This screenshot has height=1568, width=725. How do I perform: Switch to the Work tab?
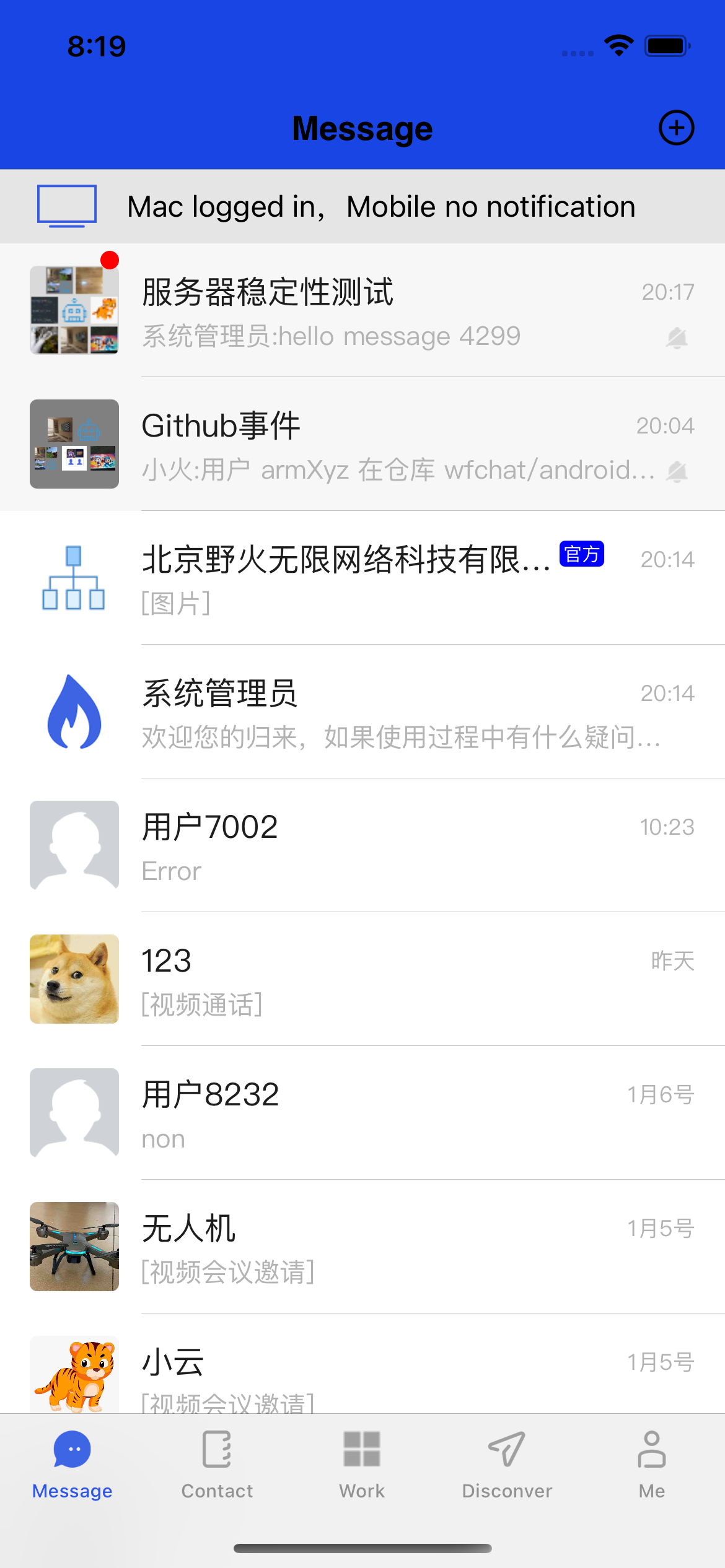pos(362,1465)
